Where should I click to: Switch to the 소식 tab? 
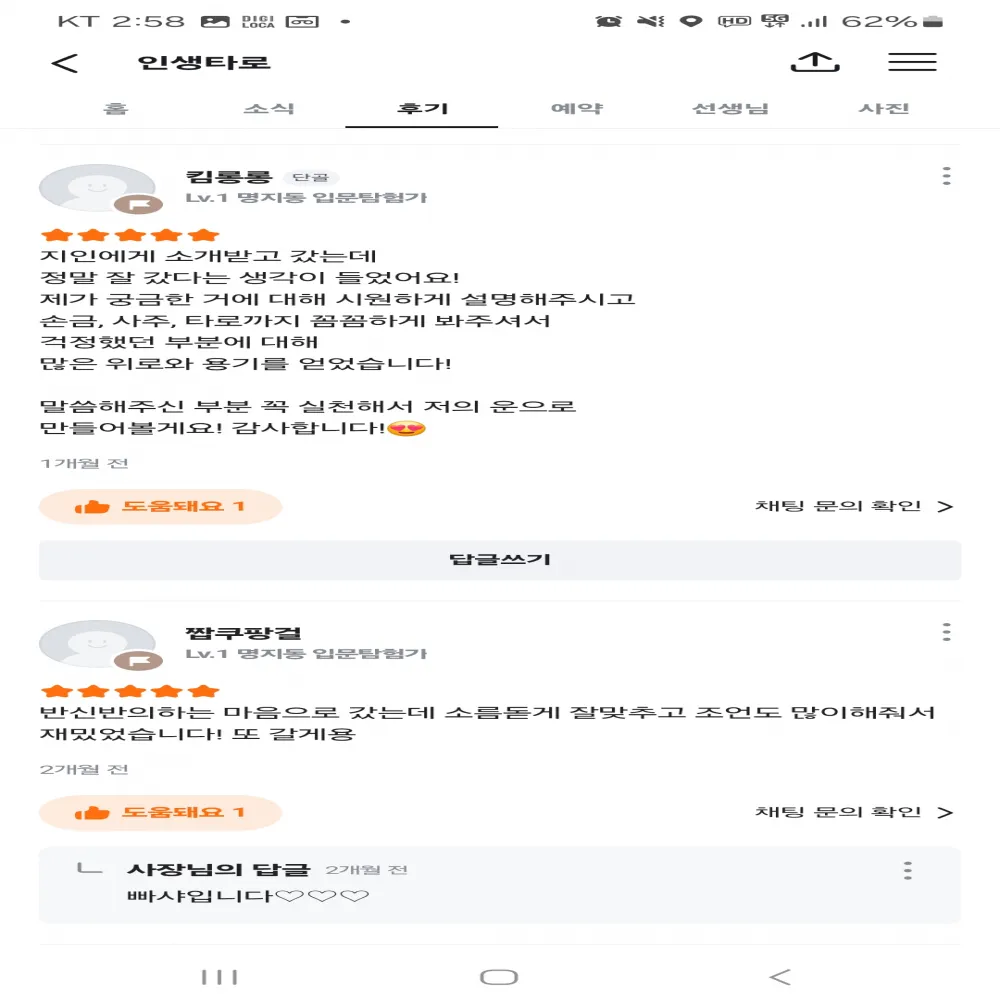coord(269,108)
